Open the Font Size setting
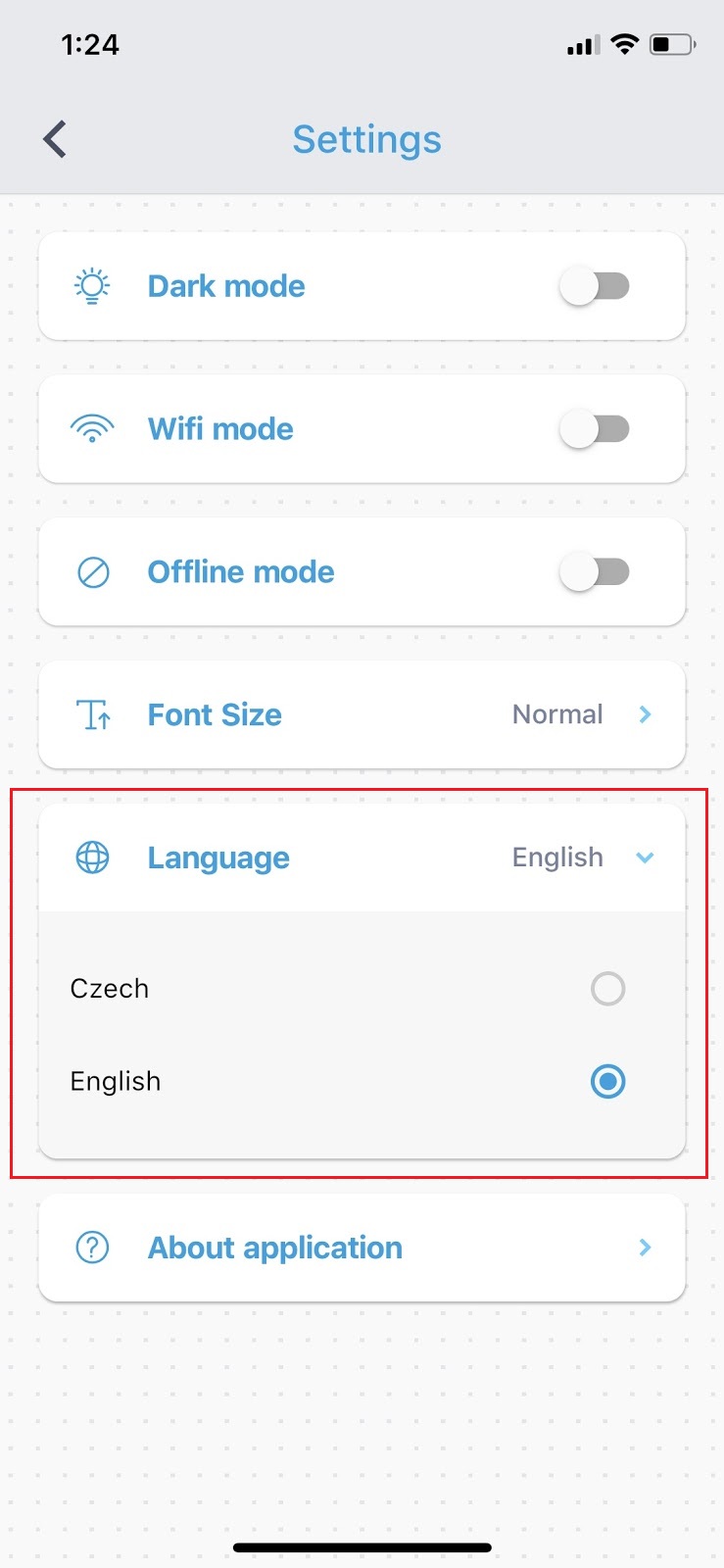This screenshot has height=1568, width=724. tap(362, 714)
